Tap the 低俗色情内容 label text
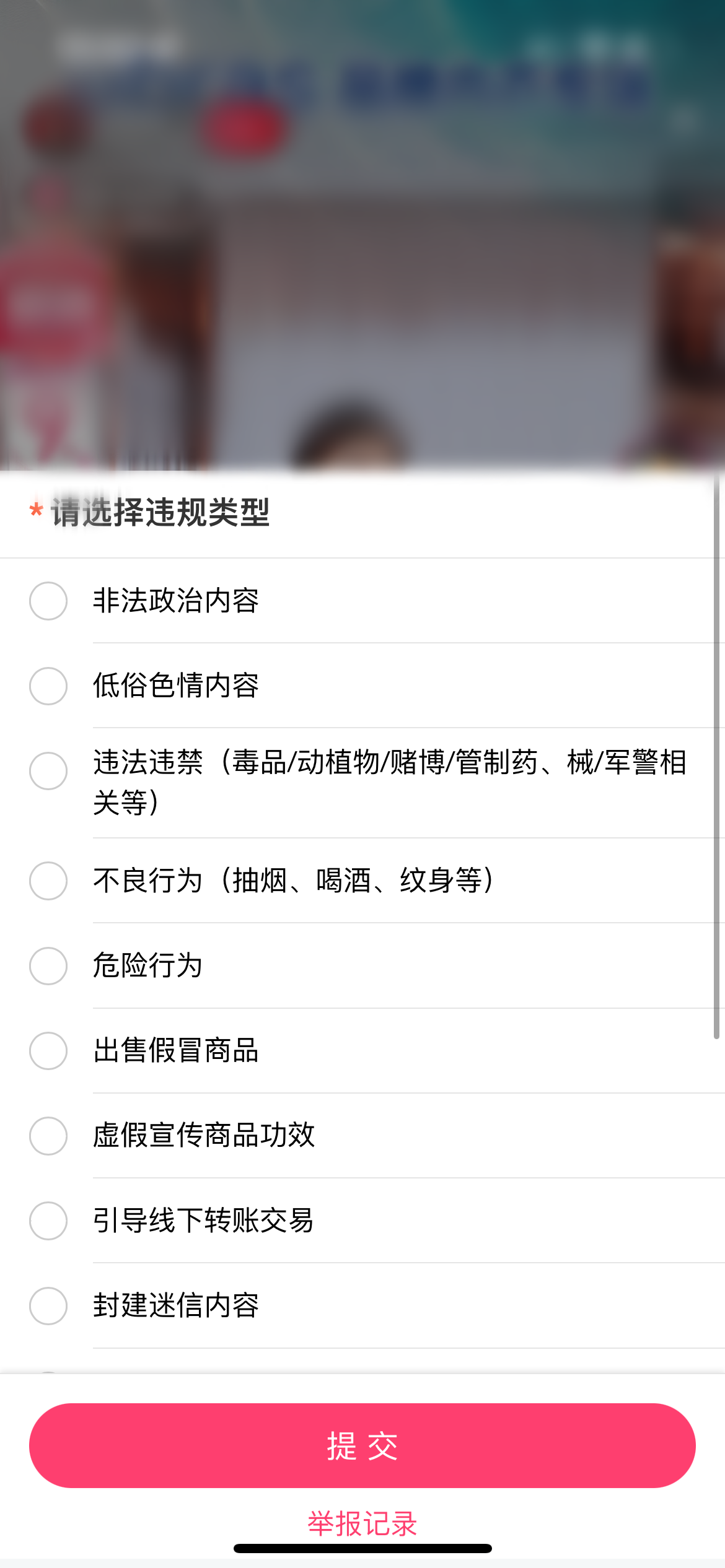 click(177, 686)
